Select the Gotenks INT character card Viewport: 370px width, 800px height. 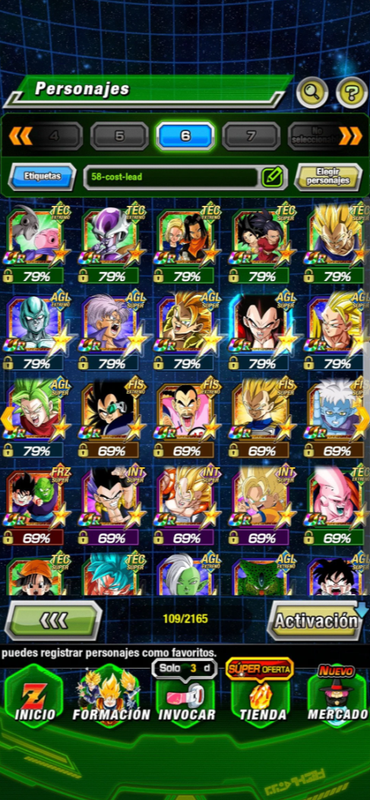(112, 506)
